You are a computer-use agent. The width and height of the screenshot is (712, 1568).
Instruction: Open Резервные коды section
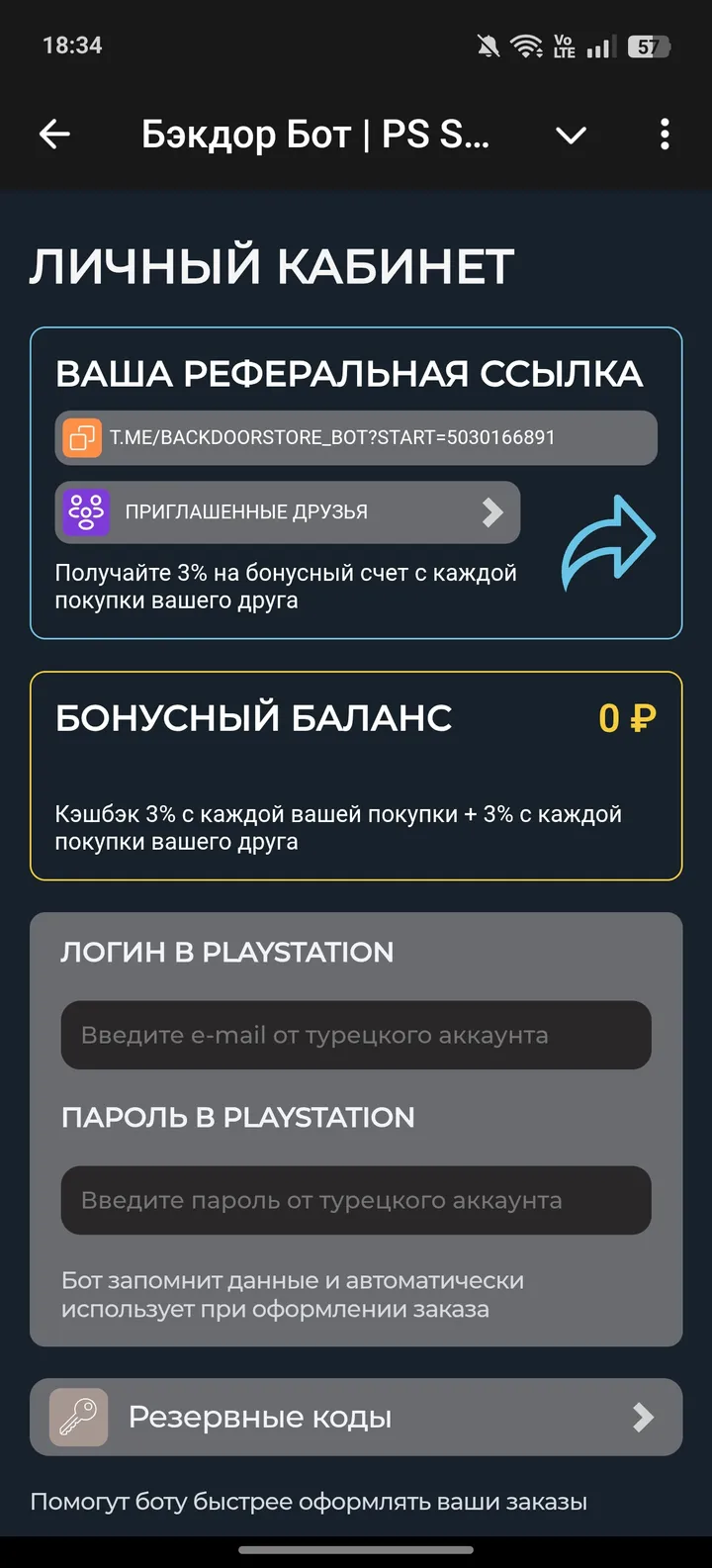coord(356,1418)
